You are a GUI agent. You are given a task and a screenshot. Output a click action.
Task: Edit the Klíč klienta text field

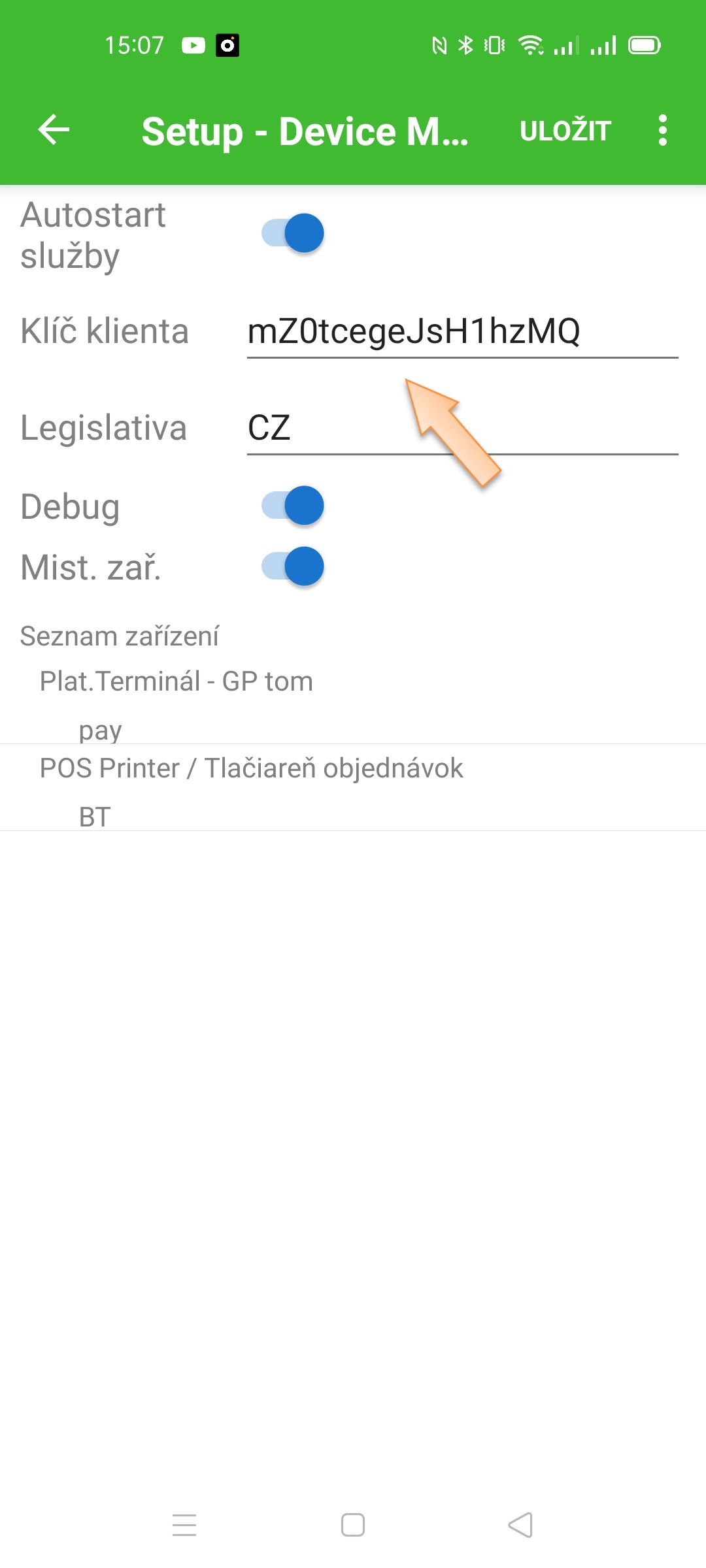(x=462, y=331)
